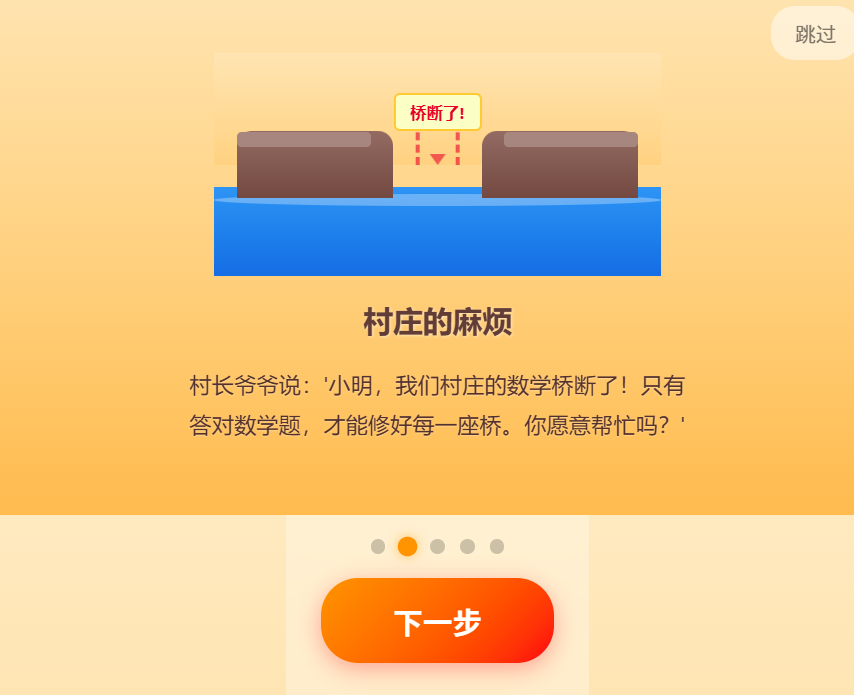Select the last page indicator dot
The width and height of the screenshot is (854, 695).
497,546
